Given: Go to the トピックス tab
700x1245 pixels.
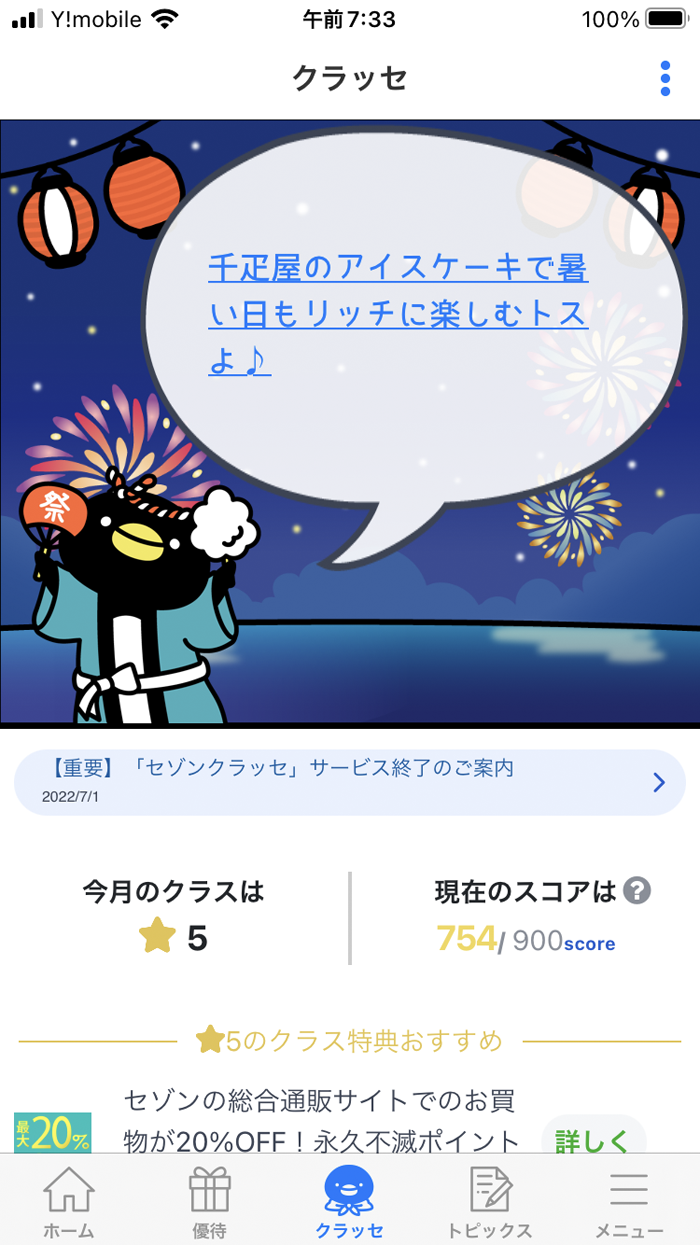Looking at the screenshot, I should tap(490, 1203).
